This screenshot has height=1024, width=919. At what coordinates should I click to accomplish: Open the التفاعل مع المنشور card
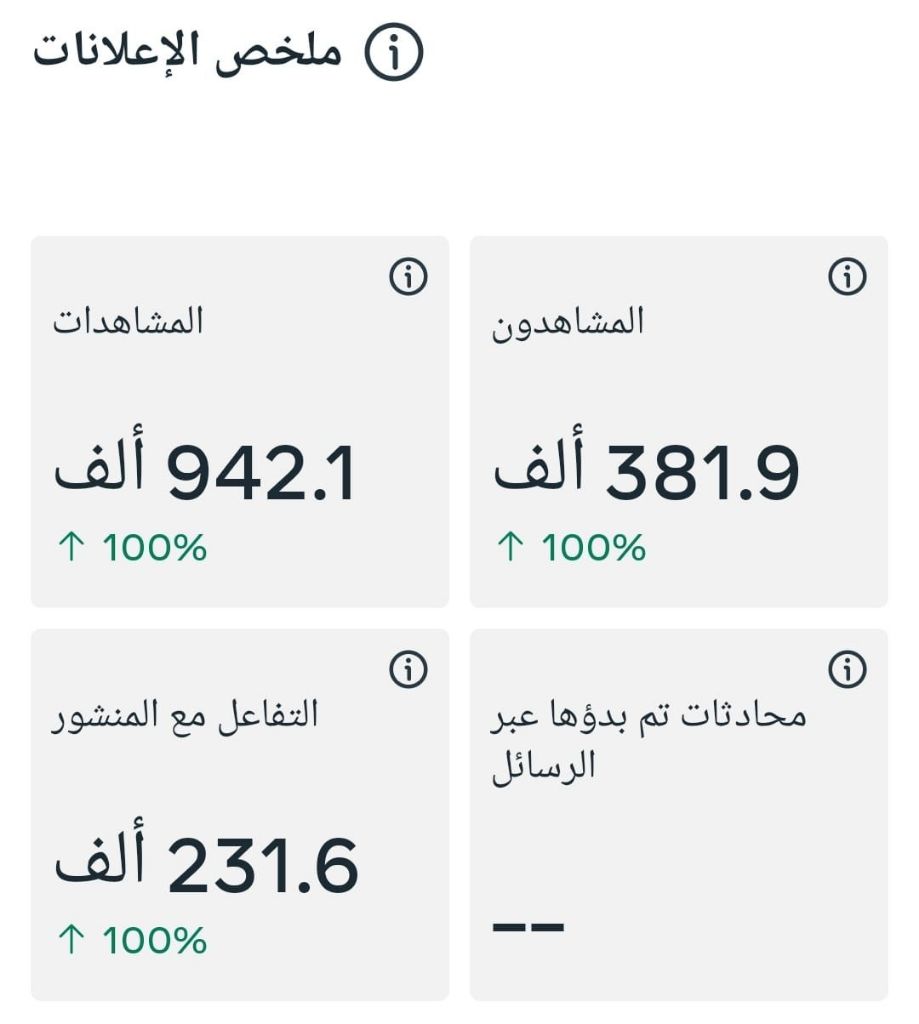(x=240, y=810)
